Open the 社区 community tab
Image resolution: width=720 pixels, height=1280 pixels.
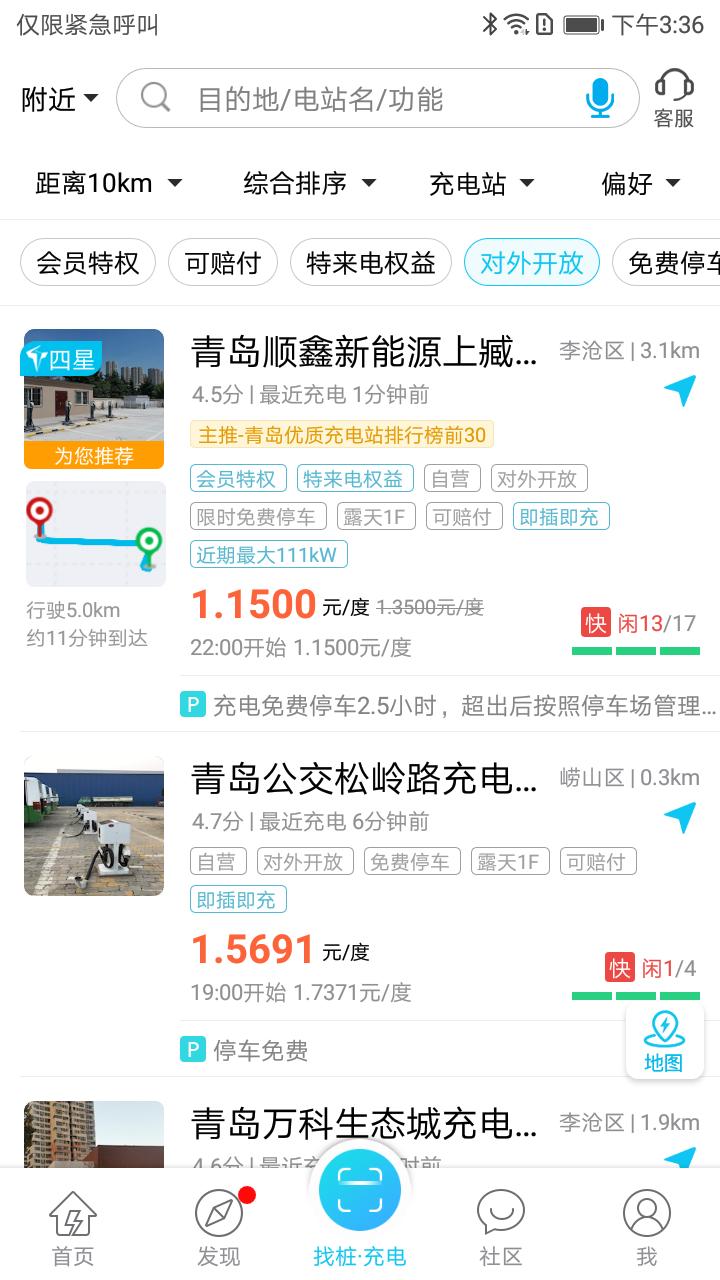click(501, 1228)
